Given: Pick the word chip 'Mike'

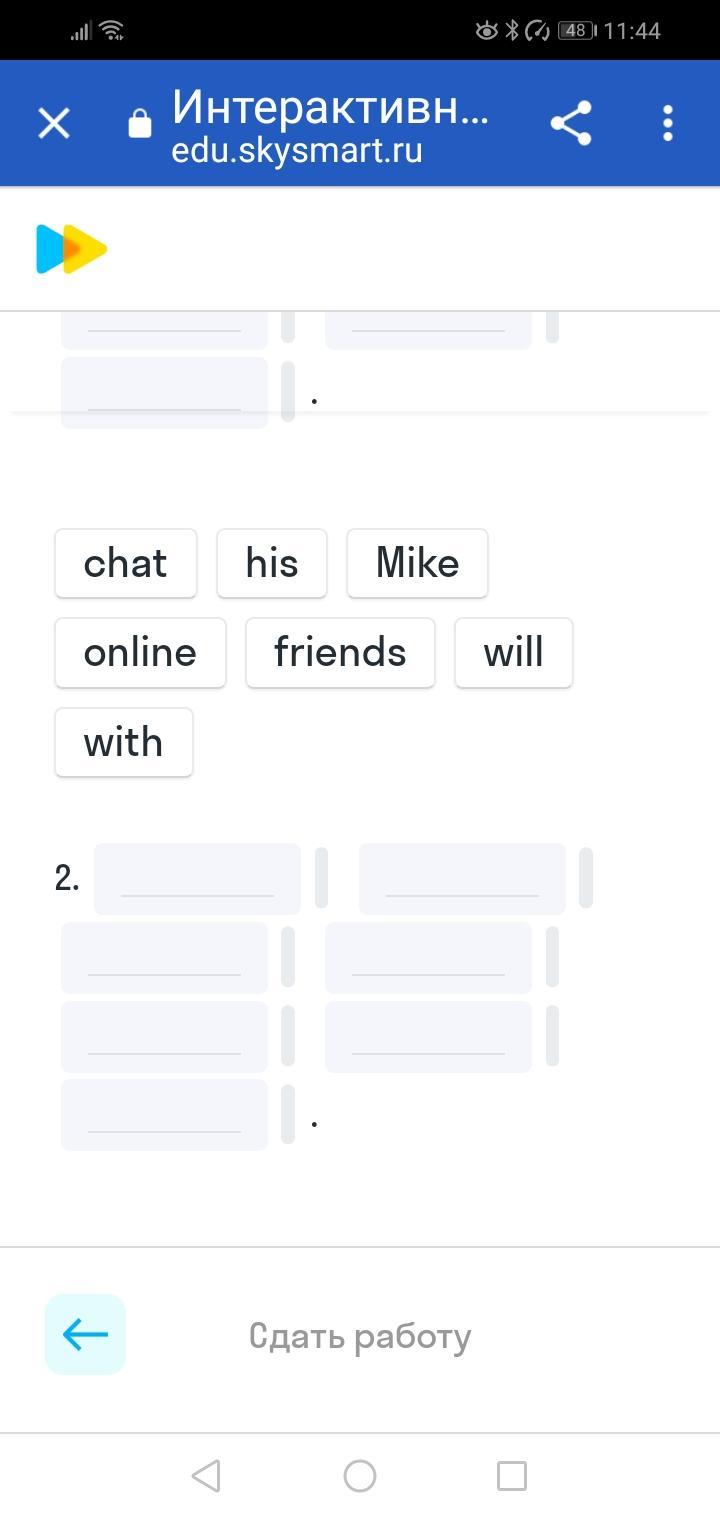Looking at the screenshot, I should (x=417, y=563).
